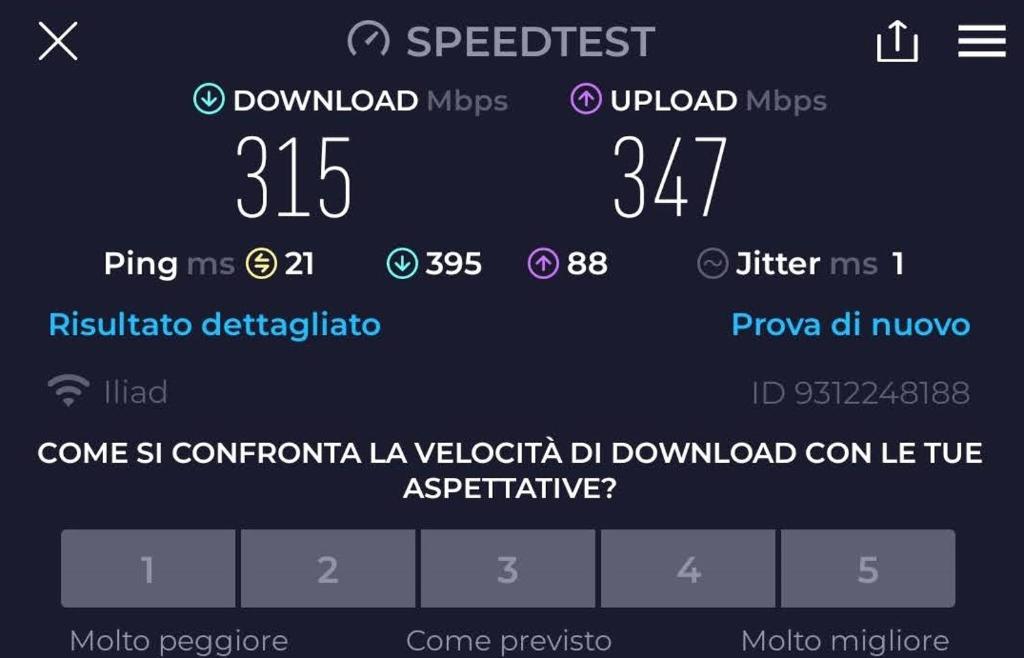Close the speed test result screen

[57, 42]
